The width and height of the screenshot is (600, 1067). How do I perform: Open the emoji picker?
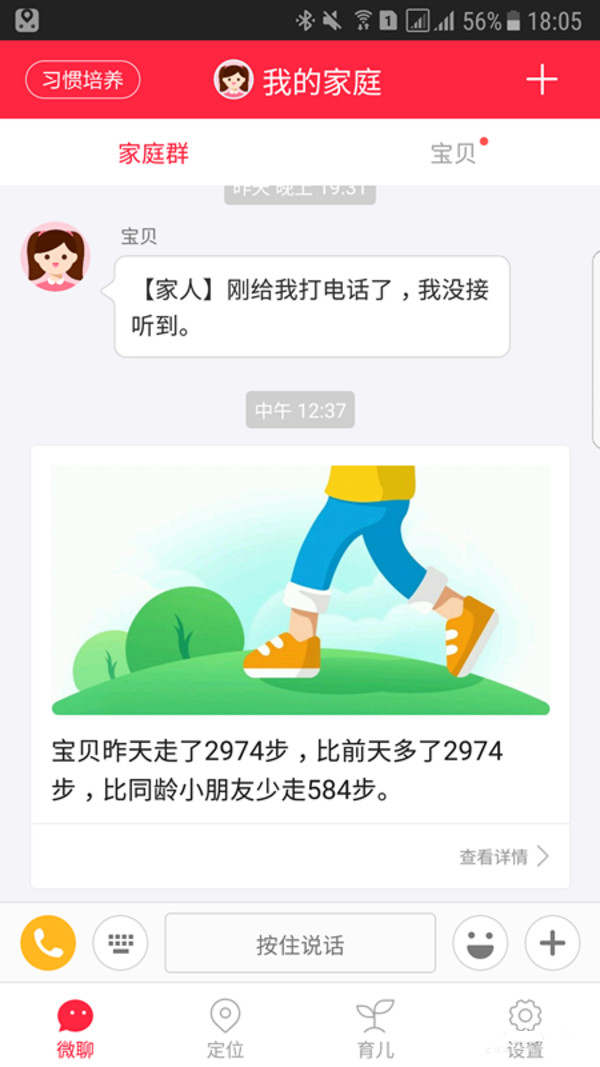coord(480,942)
